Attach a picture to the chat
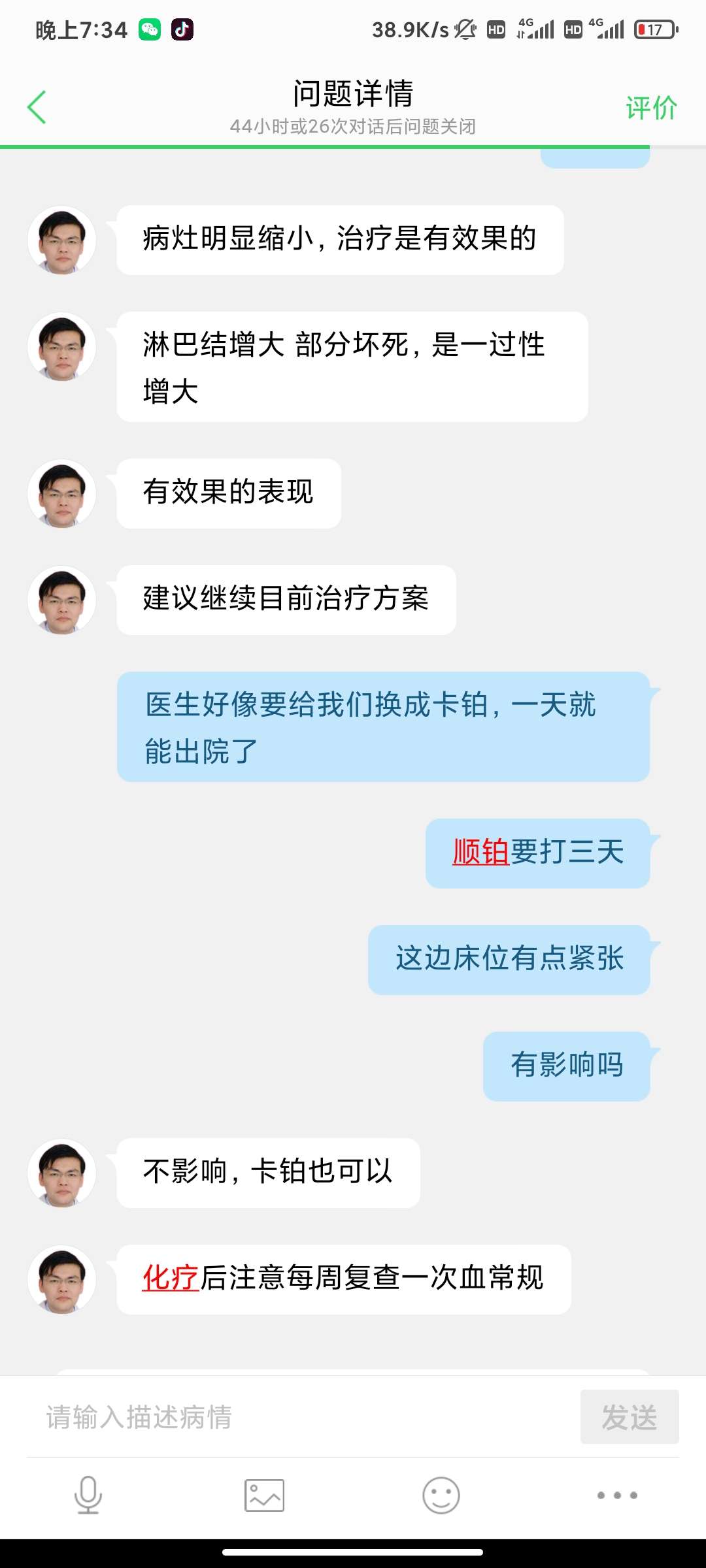The height and width of the screenshot is (1568, 706). point(264,1495)
